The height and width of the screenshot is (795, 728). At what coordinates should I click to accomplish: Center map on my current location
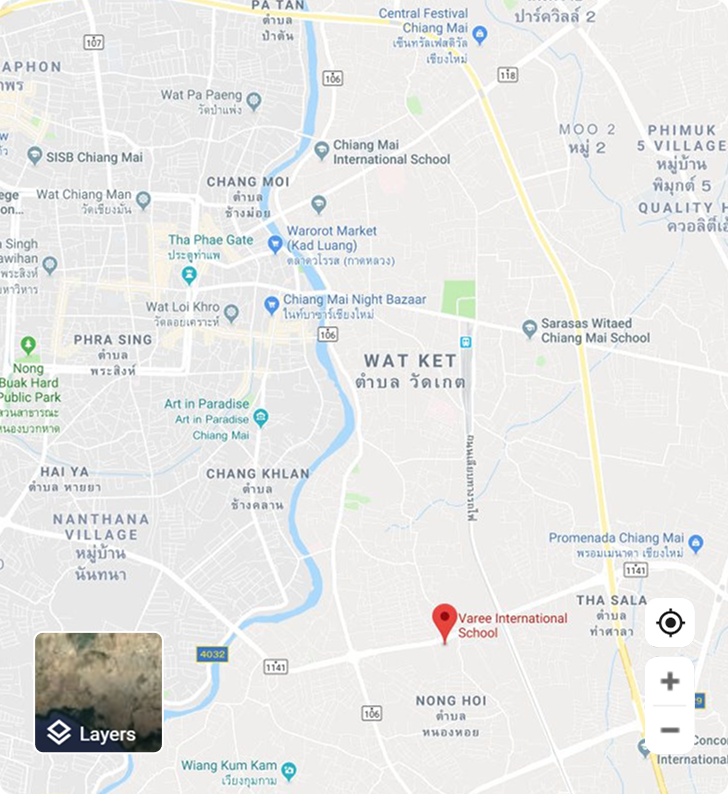coord(670,623)
